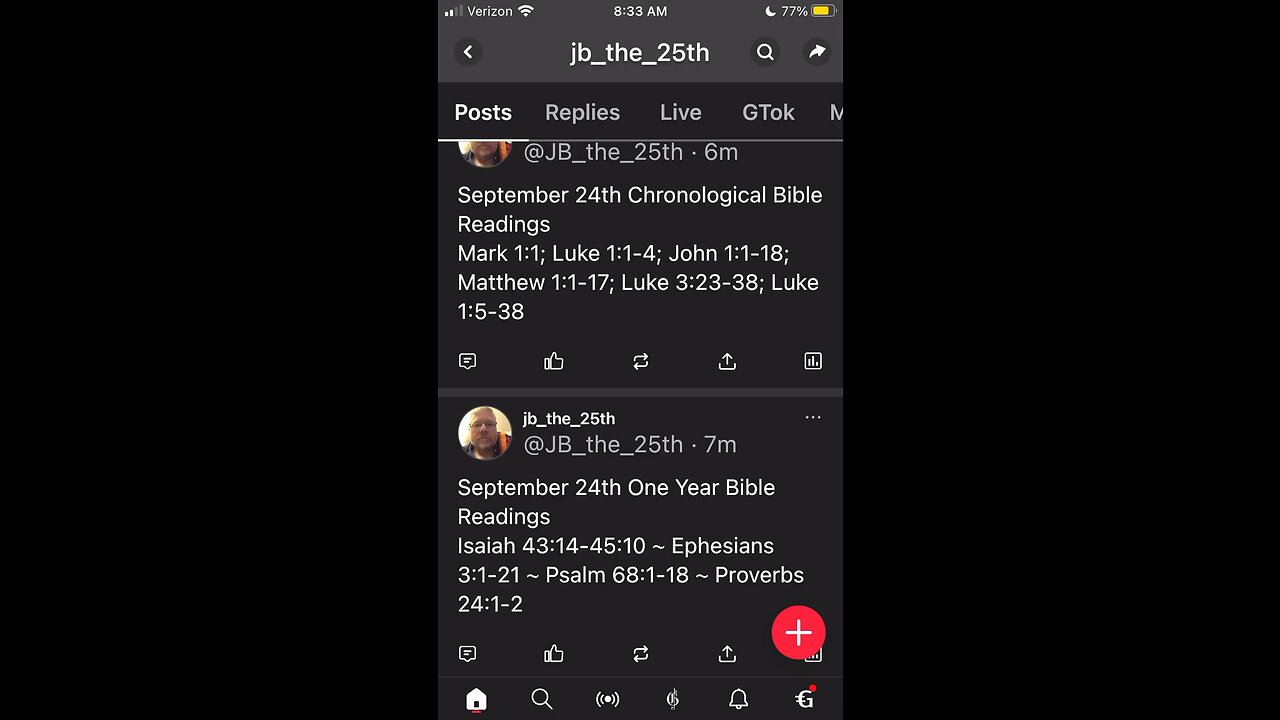Viewport: 1280px width, 720px height.
Task: View stats for the Chronological Bible Readings post
Action: pos(813,361)
